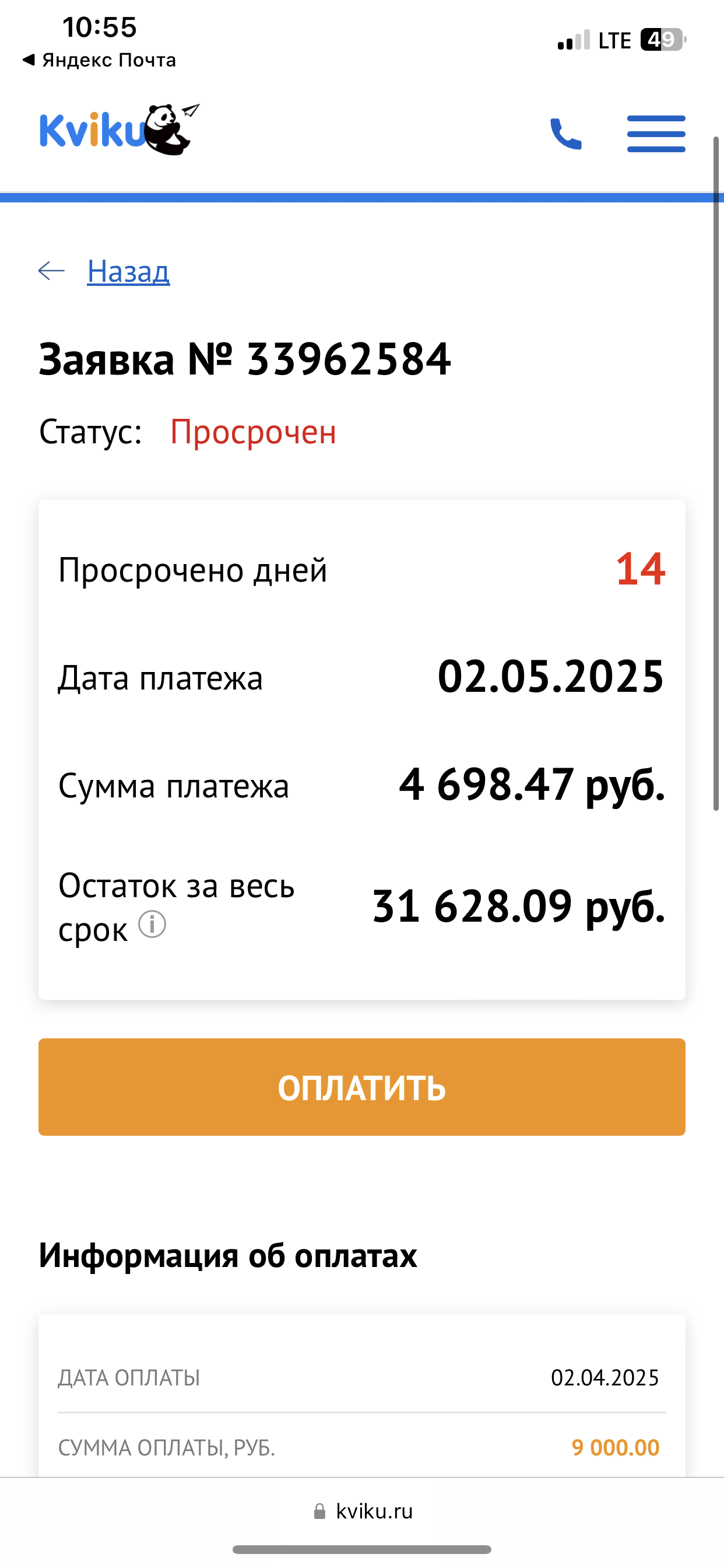Click the lock icon near kviku.ru
Screen dimensions: 724x1568
(321, 1510)
